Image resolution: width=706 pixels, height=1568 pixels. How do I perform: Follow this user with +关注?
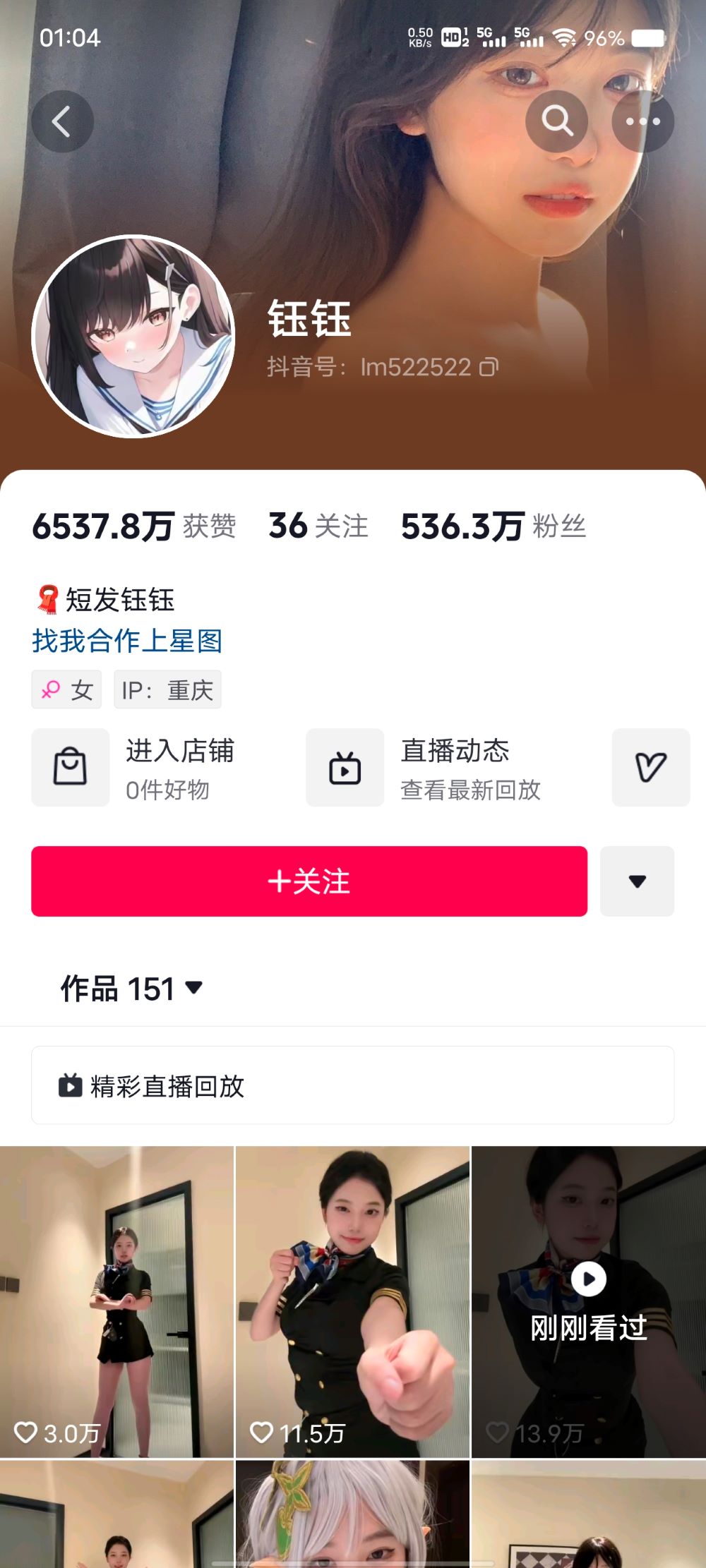pos(309,881)
